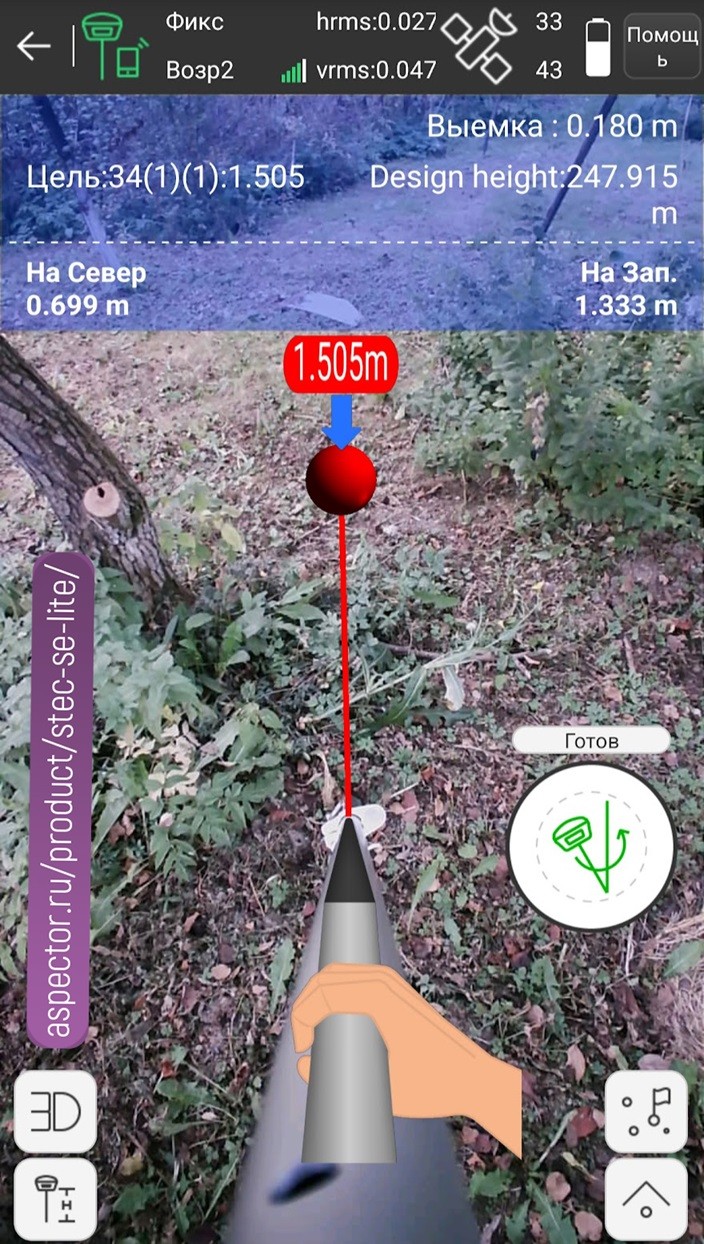
Task: Open the receiver connection status icon
Action: (117, 46)
